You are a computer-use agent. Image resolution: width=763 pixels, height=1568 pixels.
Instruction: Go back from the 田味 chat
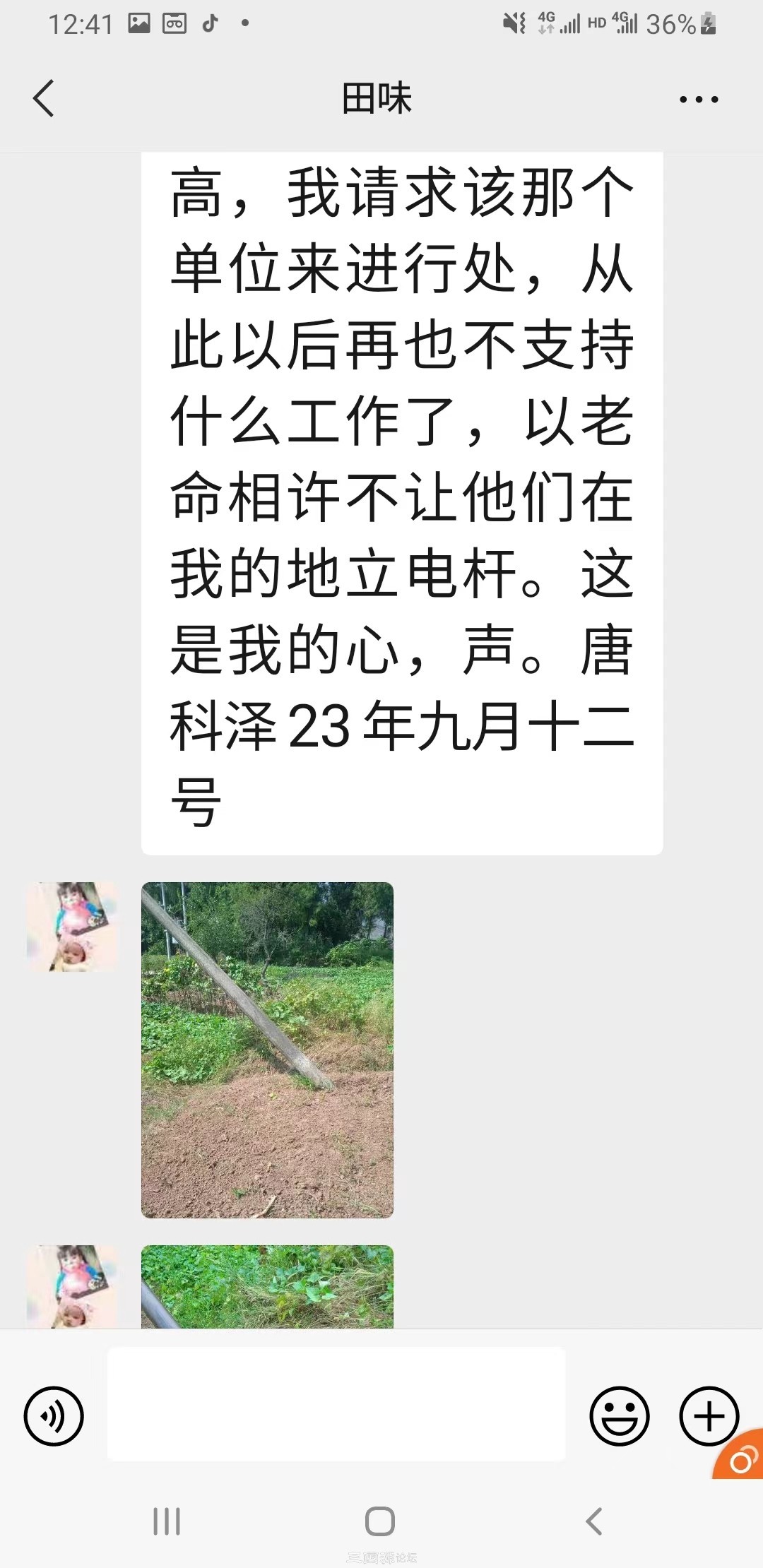pyautogui.click(x=44, y=98)
